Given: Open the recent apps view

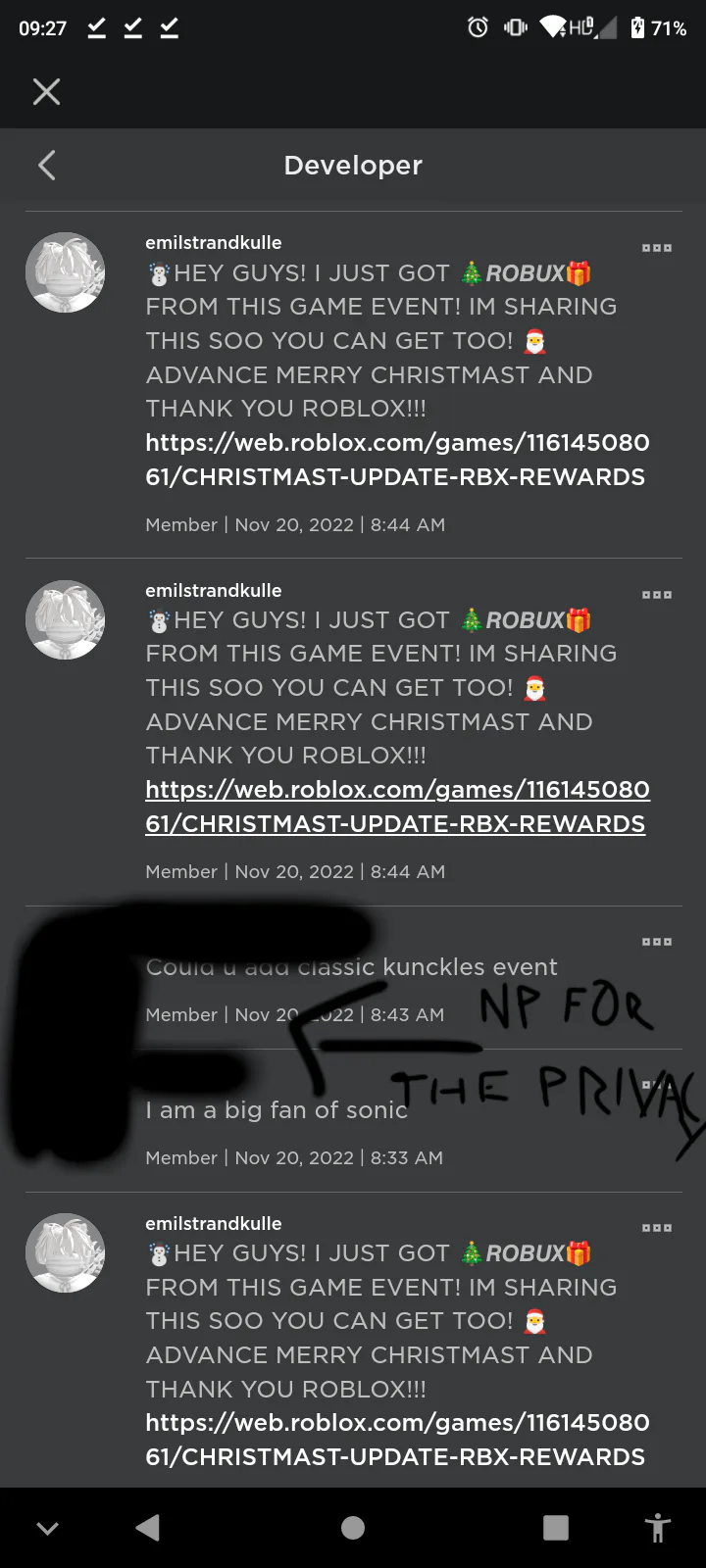Looking at the screenshot, I should pyautogui.click(x=556, y=1528).
